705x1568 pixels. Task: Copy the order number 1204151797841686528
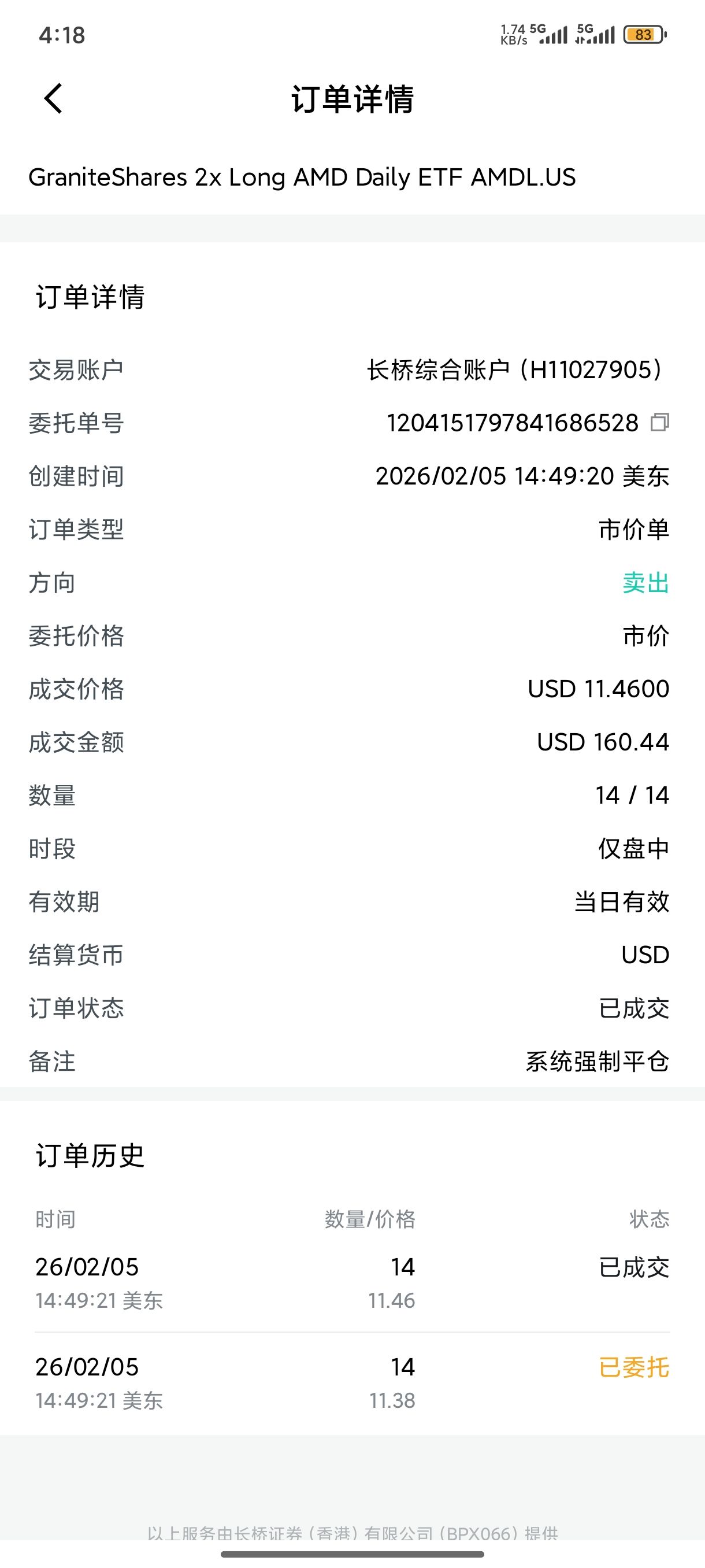click(659, 423)
